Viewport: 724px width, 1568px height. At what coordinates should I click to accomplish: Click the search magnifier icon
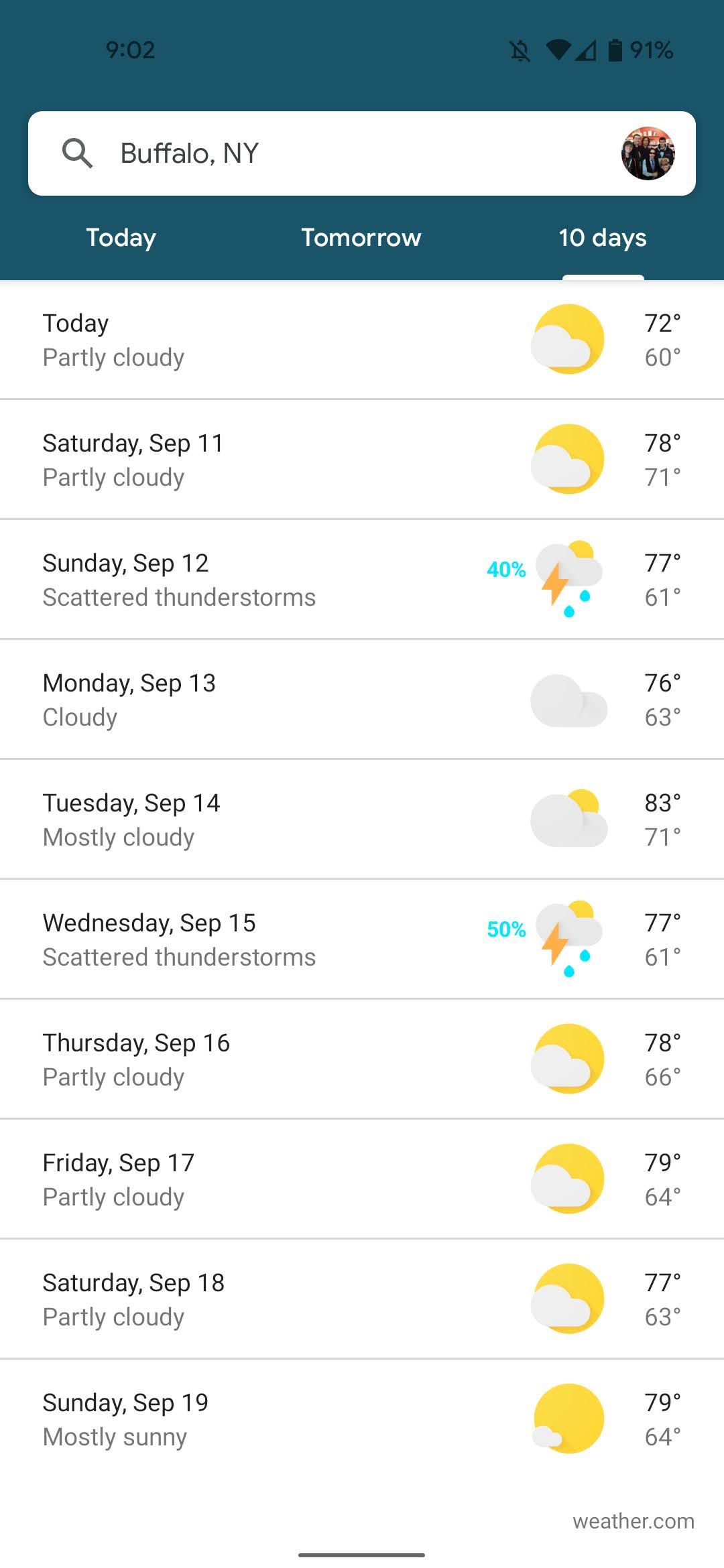(78, 153)
